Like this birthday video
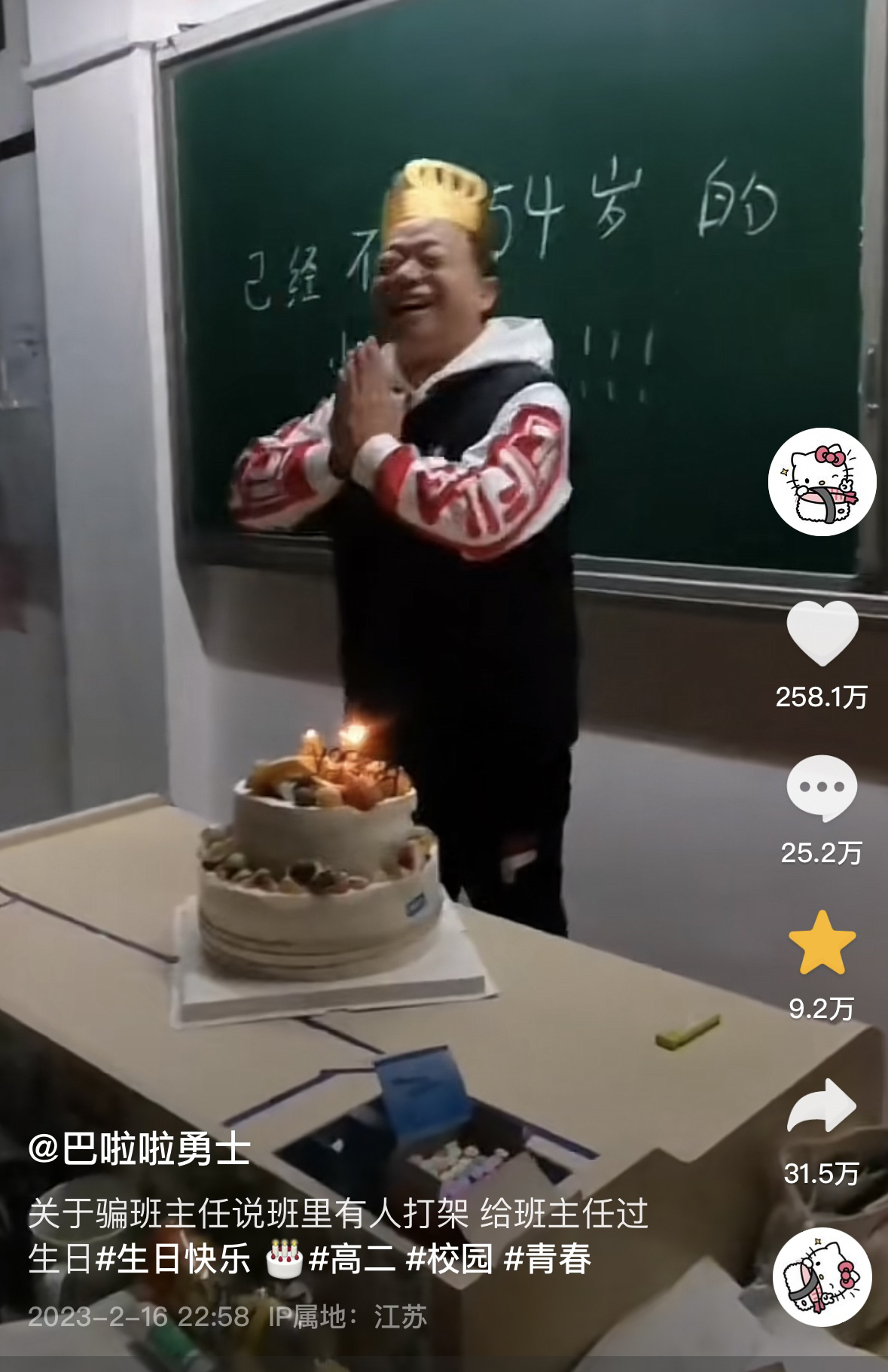Screen dimensions: 888x1372 click(822, 634)
